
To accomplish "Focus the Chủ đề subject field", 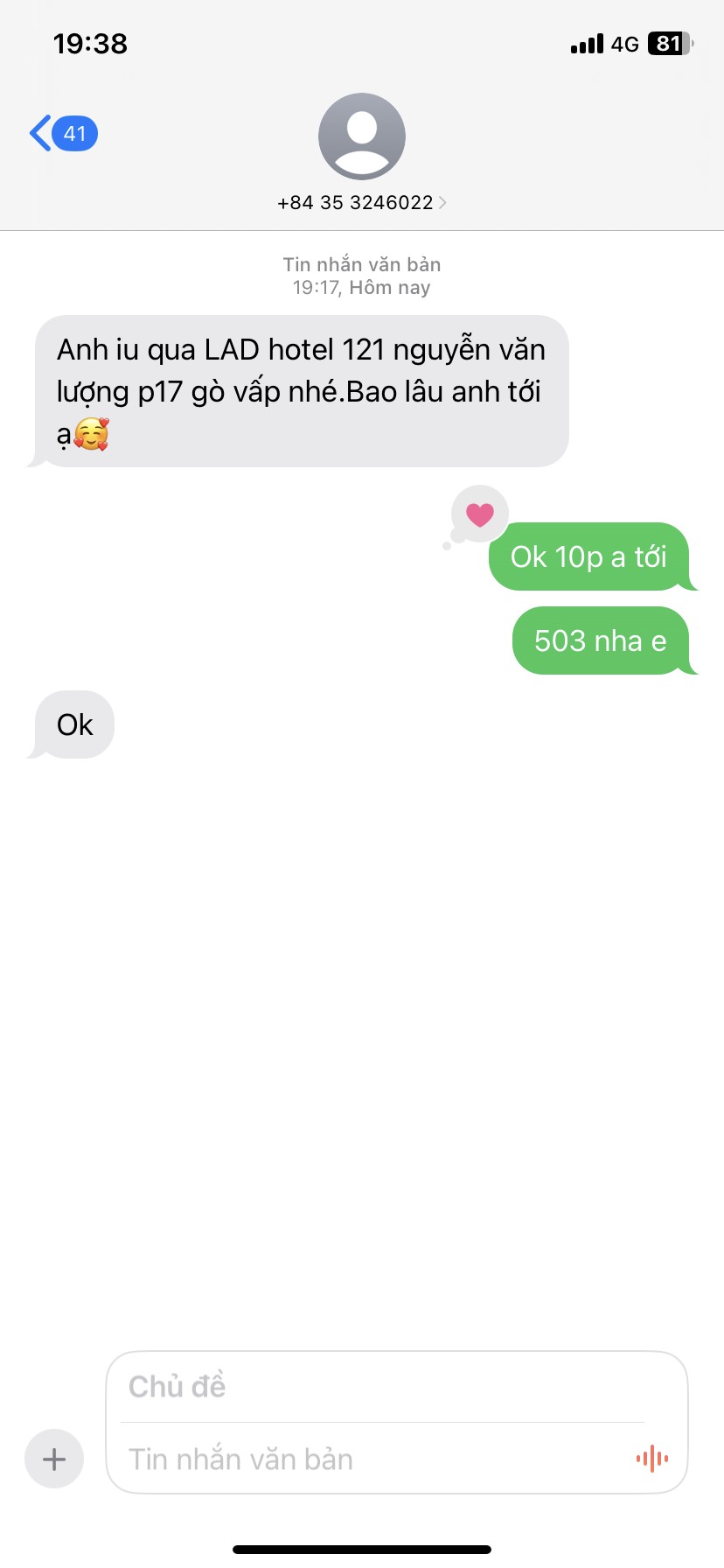I will (385, 1387).
